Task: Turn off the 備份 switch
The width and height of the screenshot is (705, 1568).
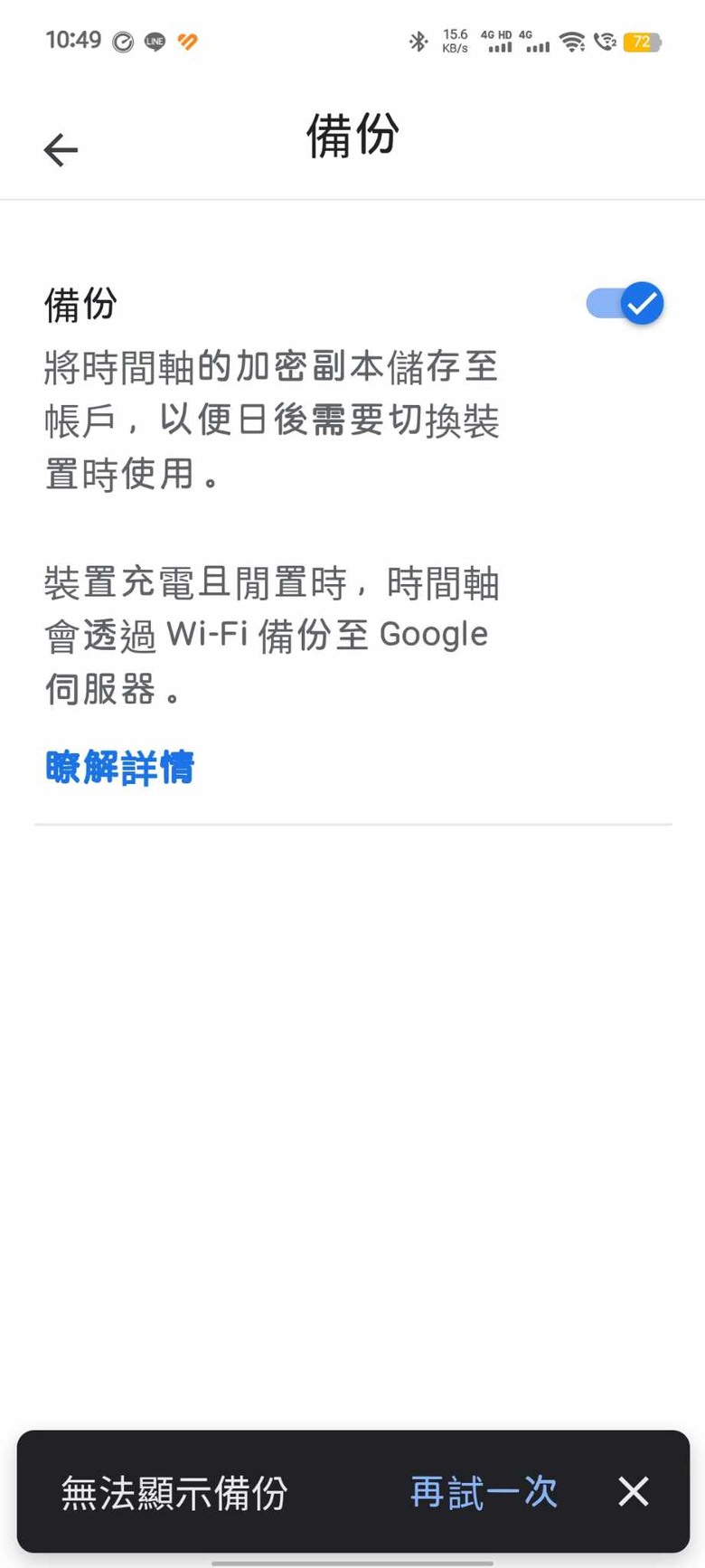Action: (625, 304)
